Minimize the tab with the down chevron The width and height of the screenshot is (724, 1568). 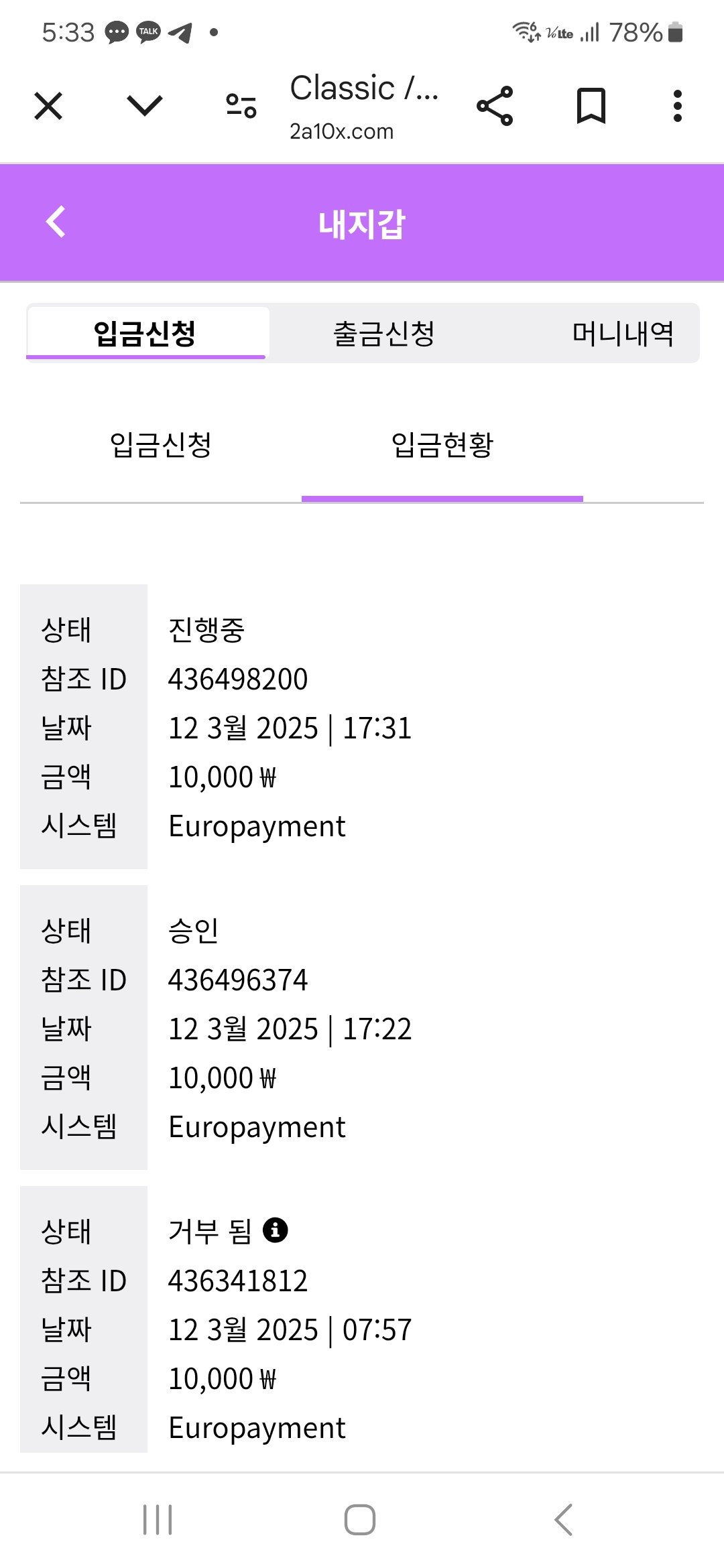[x=144, y=106]
